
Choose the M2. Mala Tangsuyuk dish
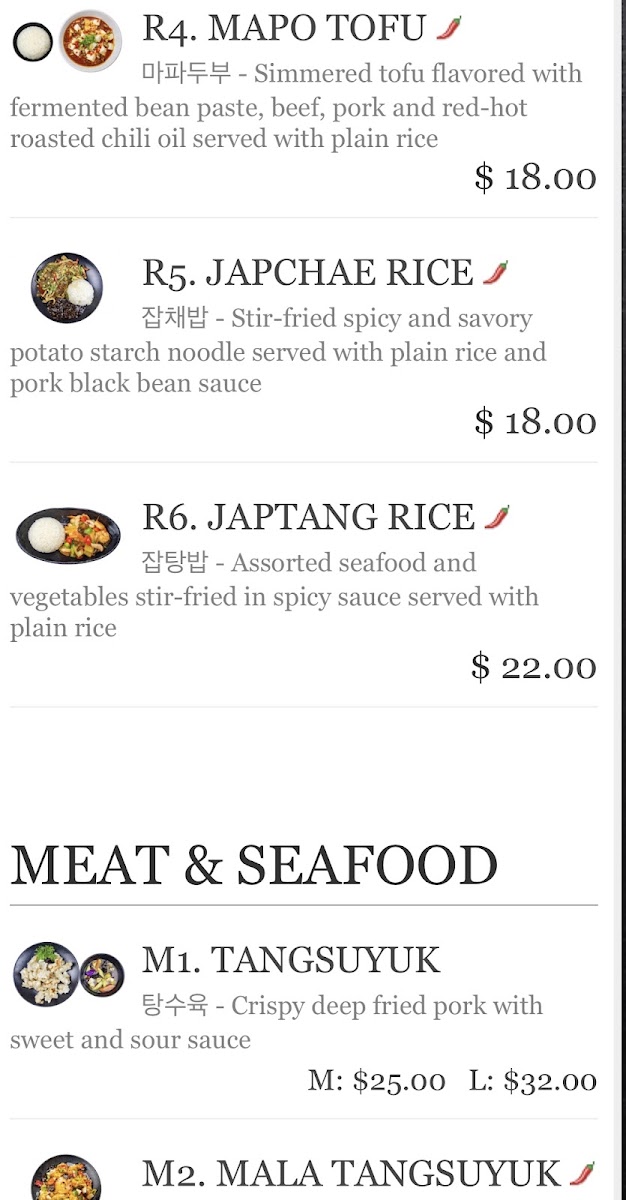coord(351,1174)
